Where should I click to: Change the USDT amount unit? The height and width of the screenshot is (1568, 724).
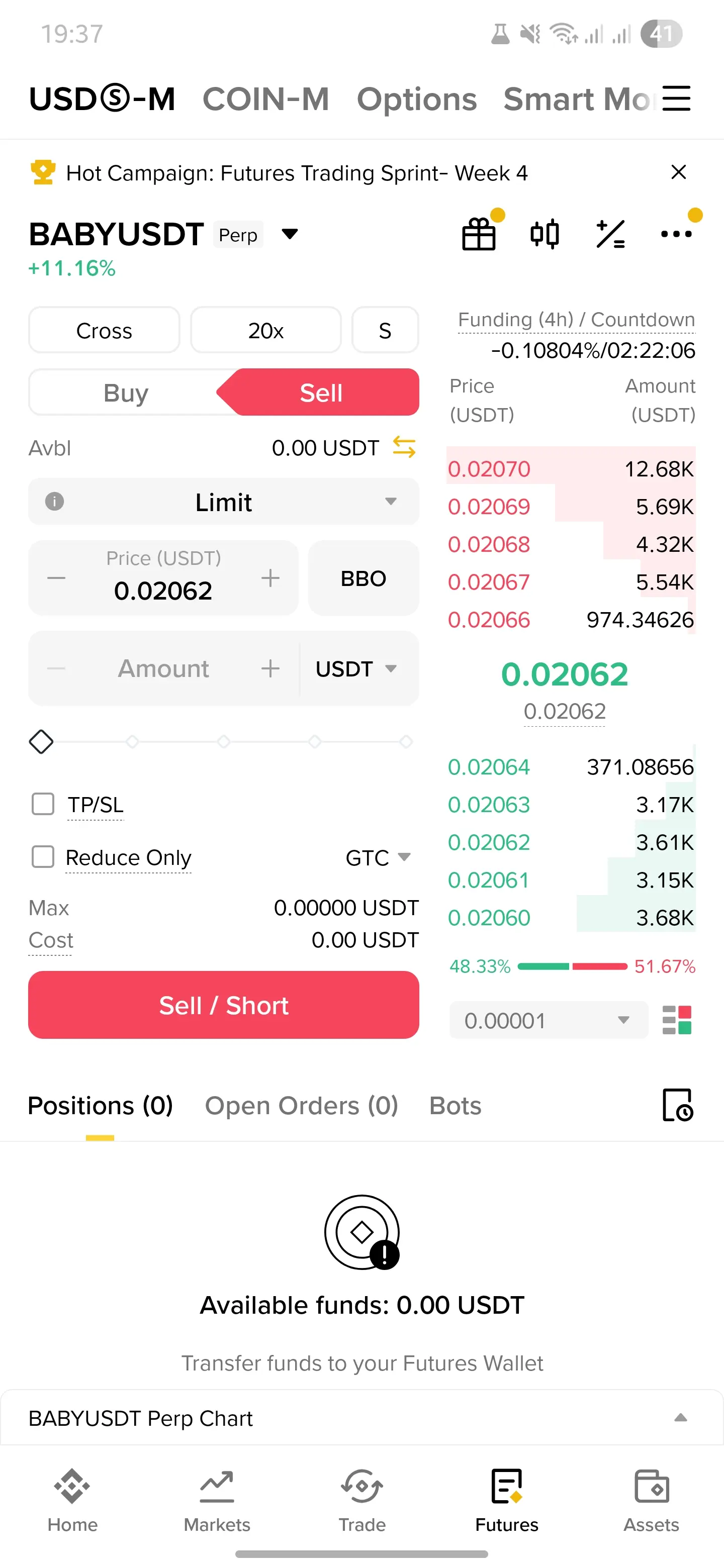coord(356,669)
